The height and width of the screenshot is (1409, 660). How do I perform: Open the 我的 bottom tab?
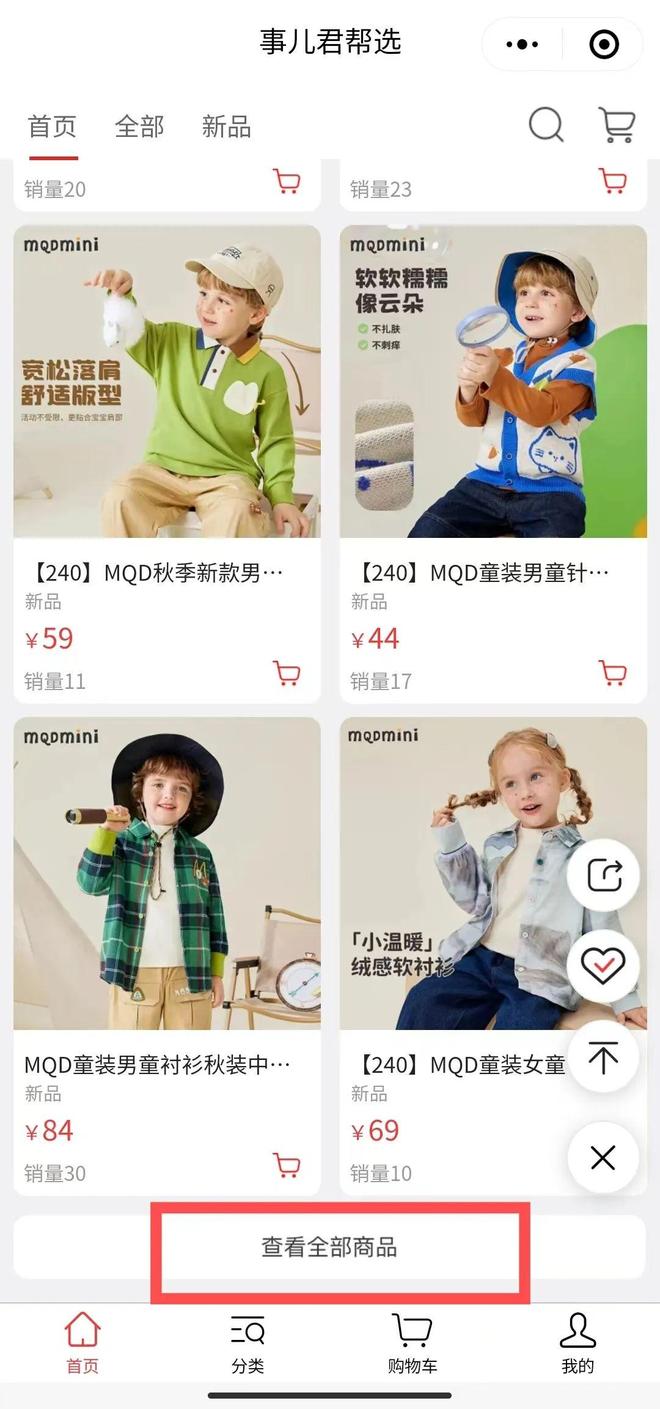pyautogui.click(x=577, y=1343)
